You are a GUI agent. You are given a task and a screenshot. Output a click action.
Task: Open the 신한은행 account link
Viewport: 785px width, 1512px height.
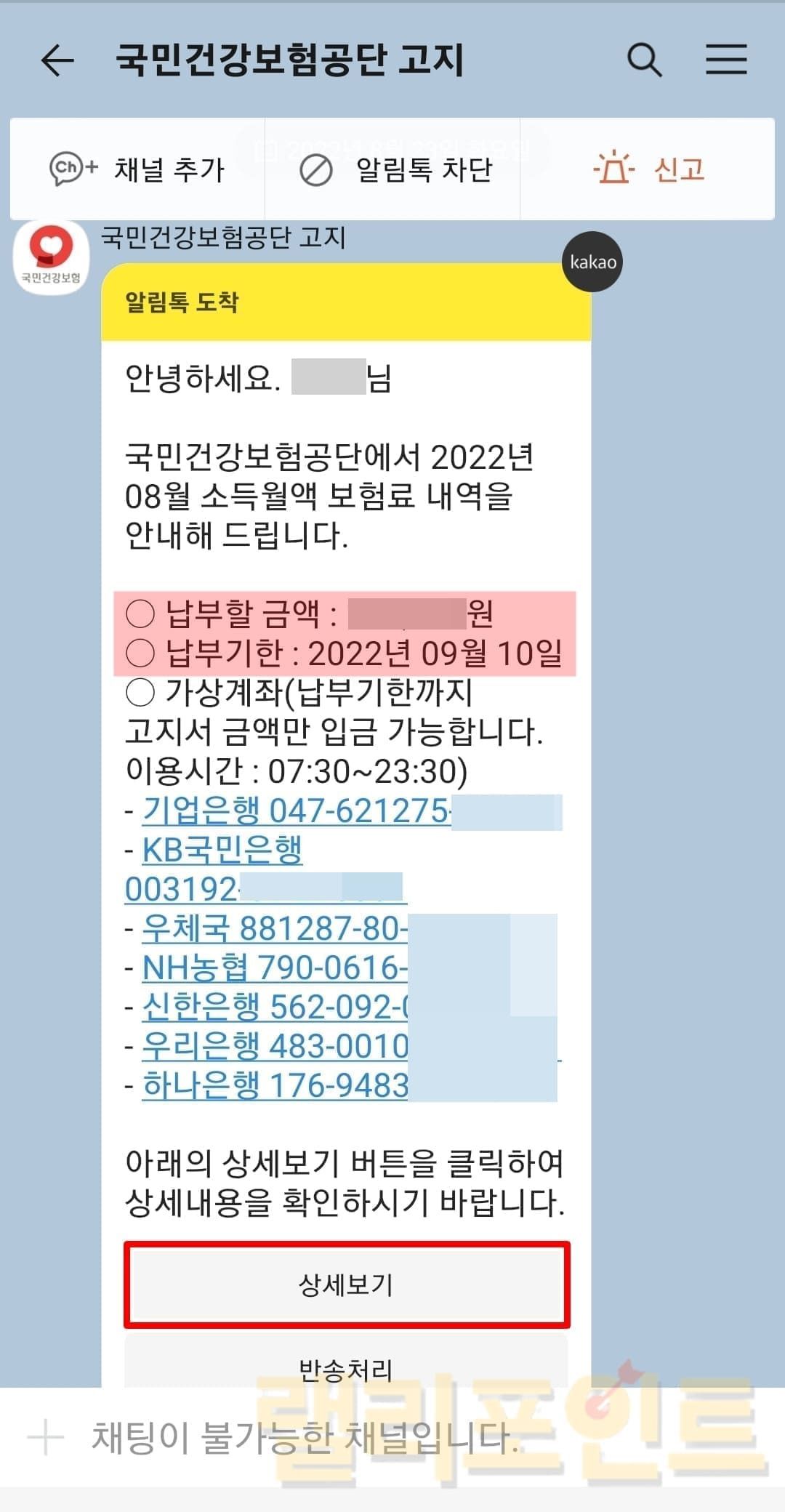pos(274,1007)
